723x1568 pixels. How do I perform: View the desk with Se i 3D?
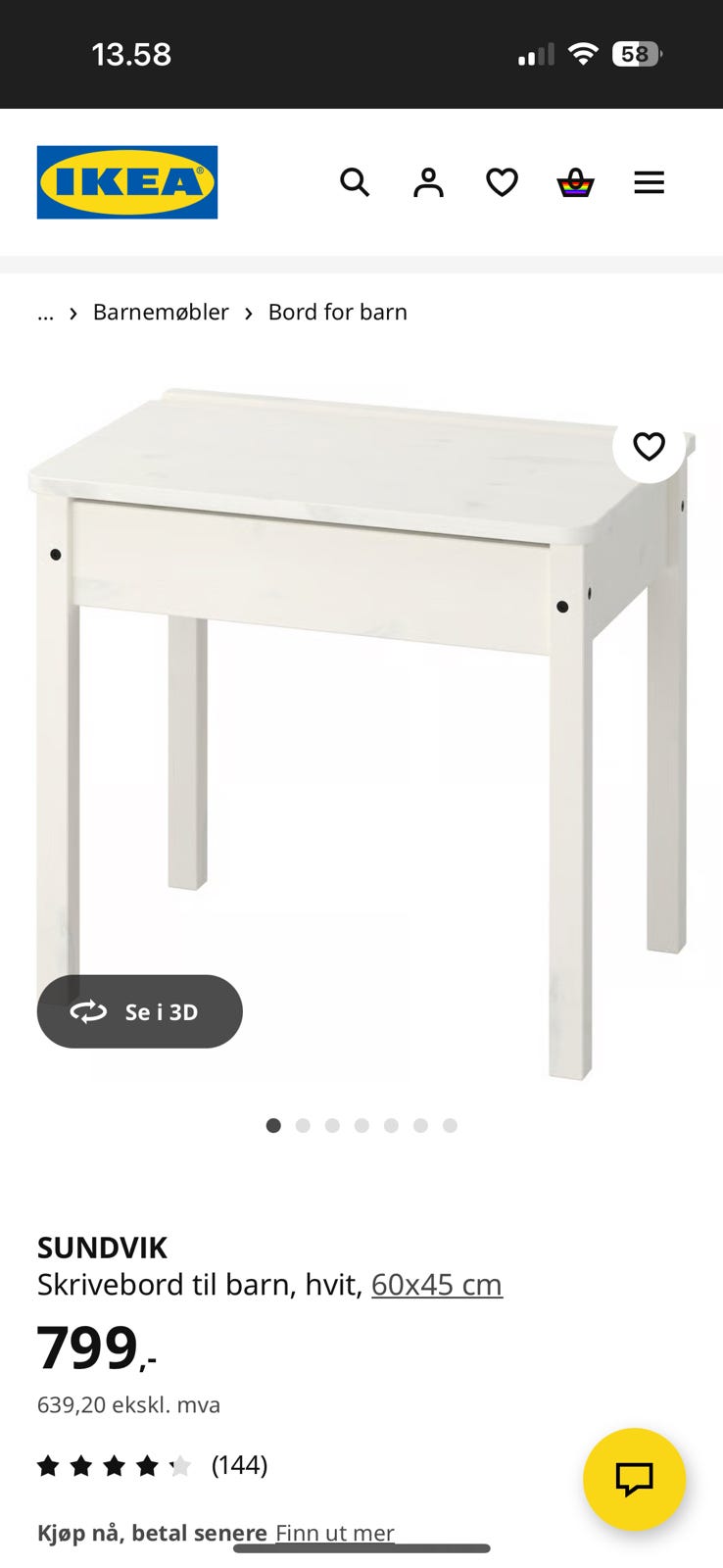[140, 1011]
